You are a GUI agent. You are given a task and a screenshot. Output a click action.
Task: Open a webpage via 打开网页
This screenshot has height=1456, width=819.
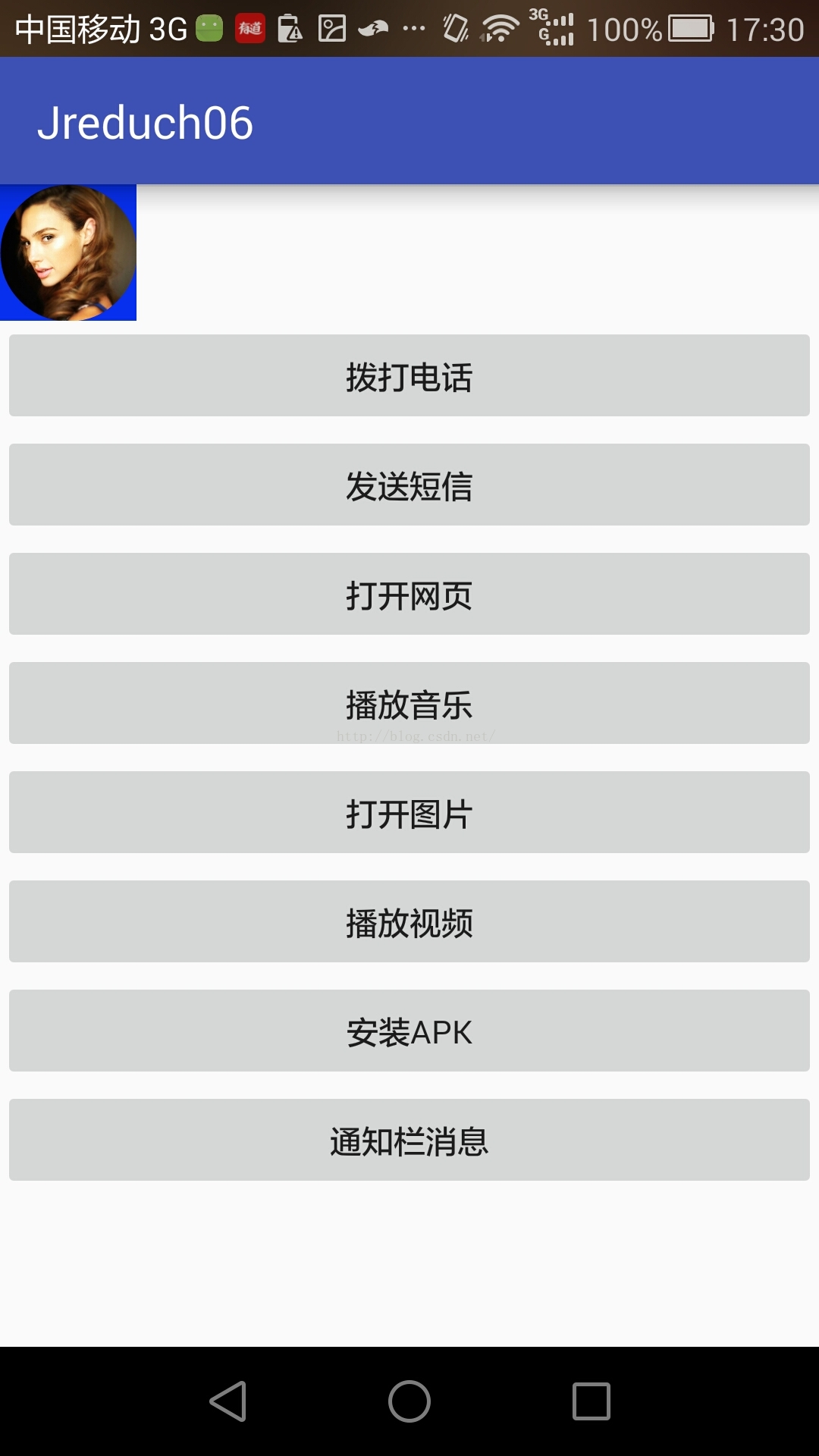409,595
